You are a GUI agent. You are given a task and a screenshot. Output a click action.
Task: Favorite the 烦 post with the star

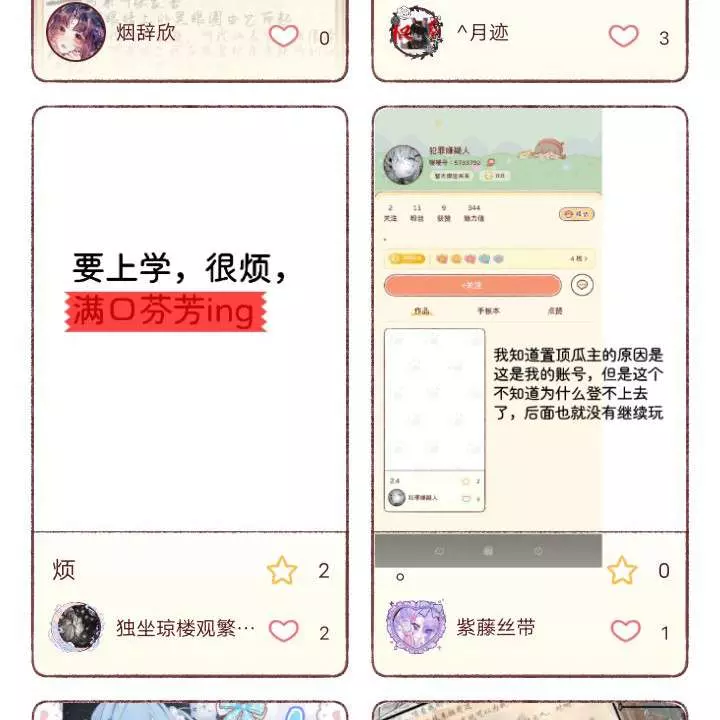(282, 571)
